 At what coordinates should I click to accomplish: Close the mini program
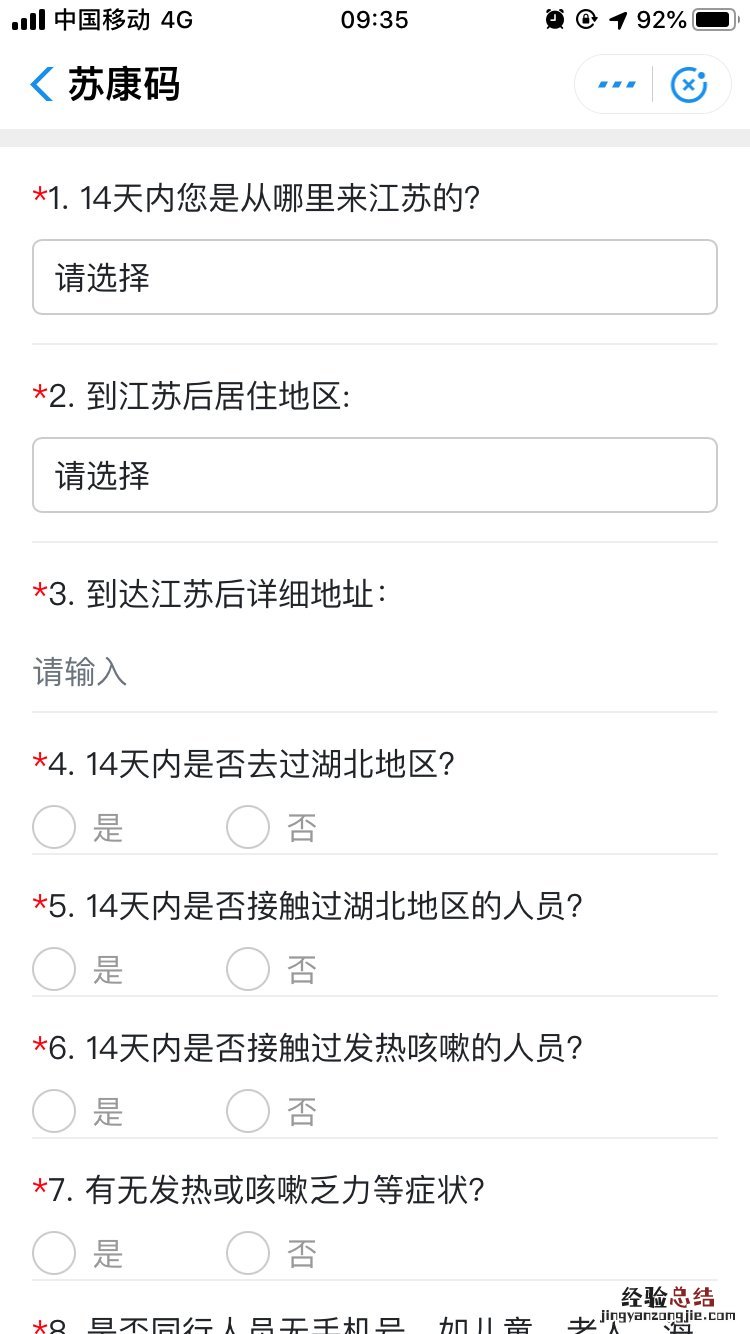[689, 85]
